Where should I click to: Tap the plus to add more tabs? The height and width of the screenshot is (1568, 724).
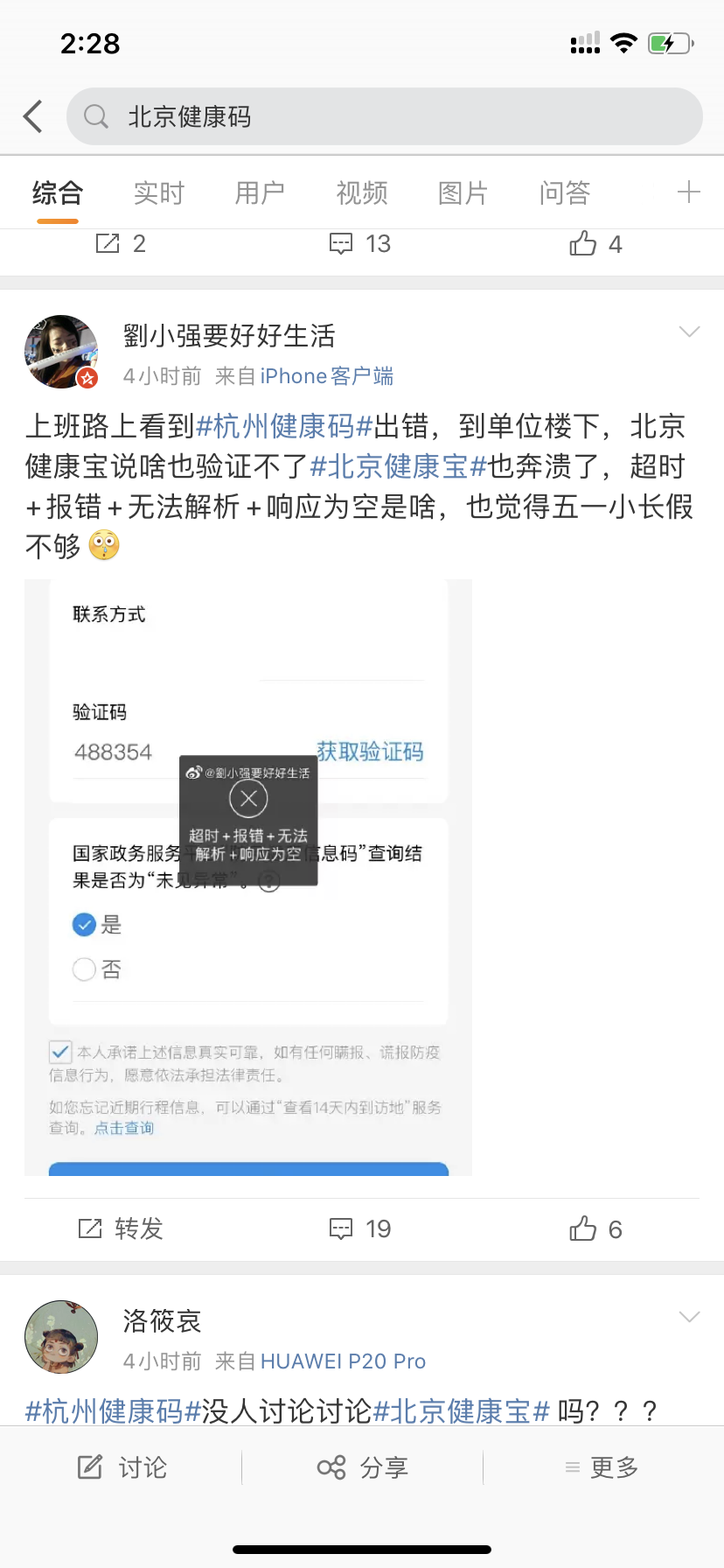tap(689, 192)
